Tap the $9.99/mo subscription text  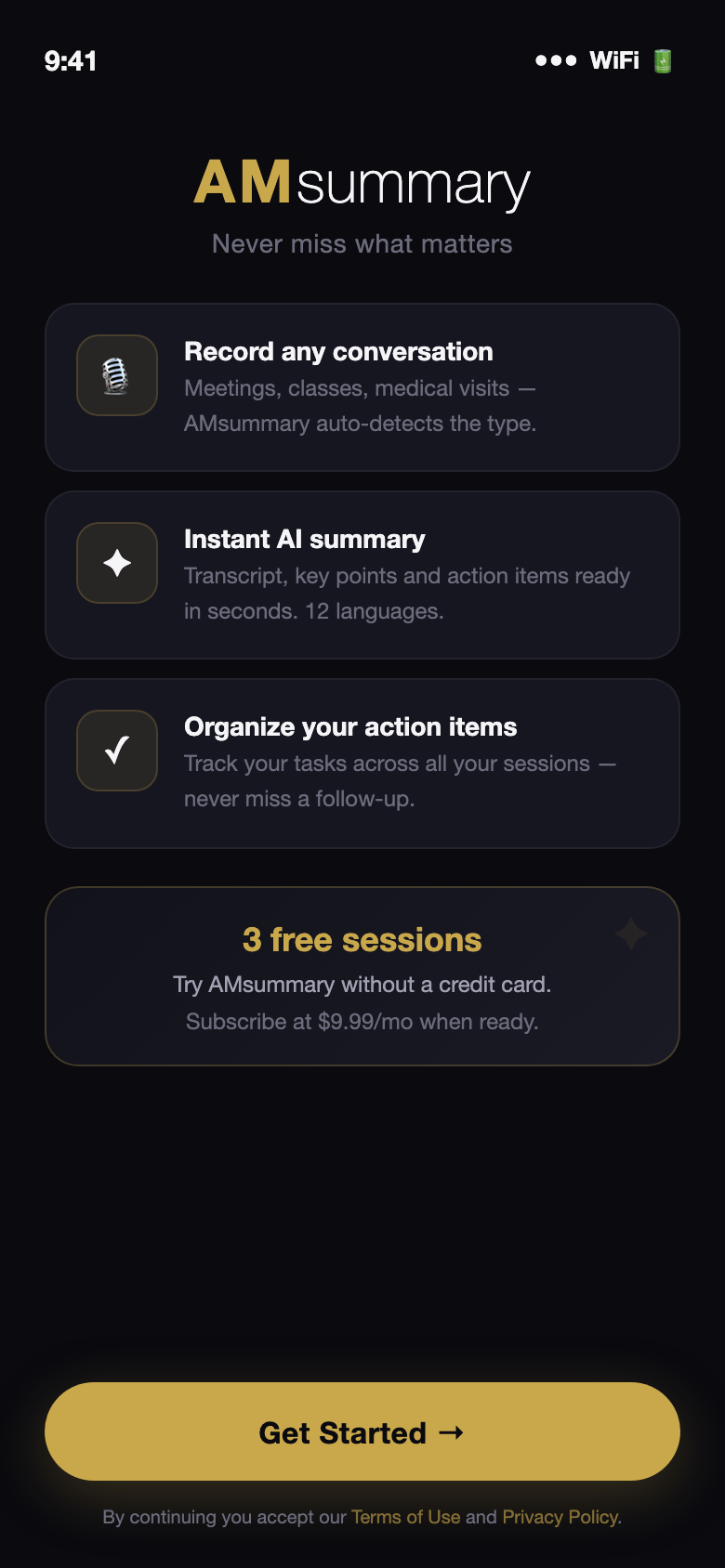point(362,1021)
